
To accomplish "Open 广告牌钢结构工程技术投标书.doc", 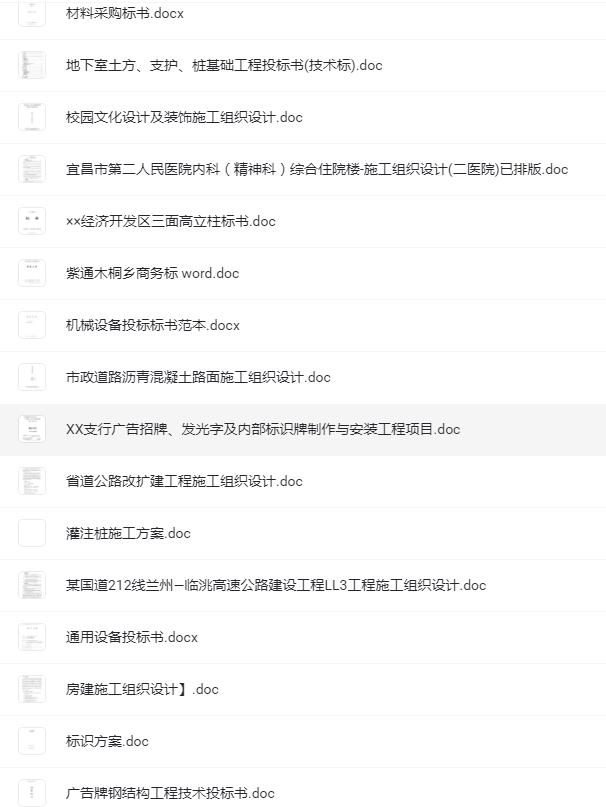I will point(170,794).
